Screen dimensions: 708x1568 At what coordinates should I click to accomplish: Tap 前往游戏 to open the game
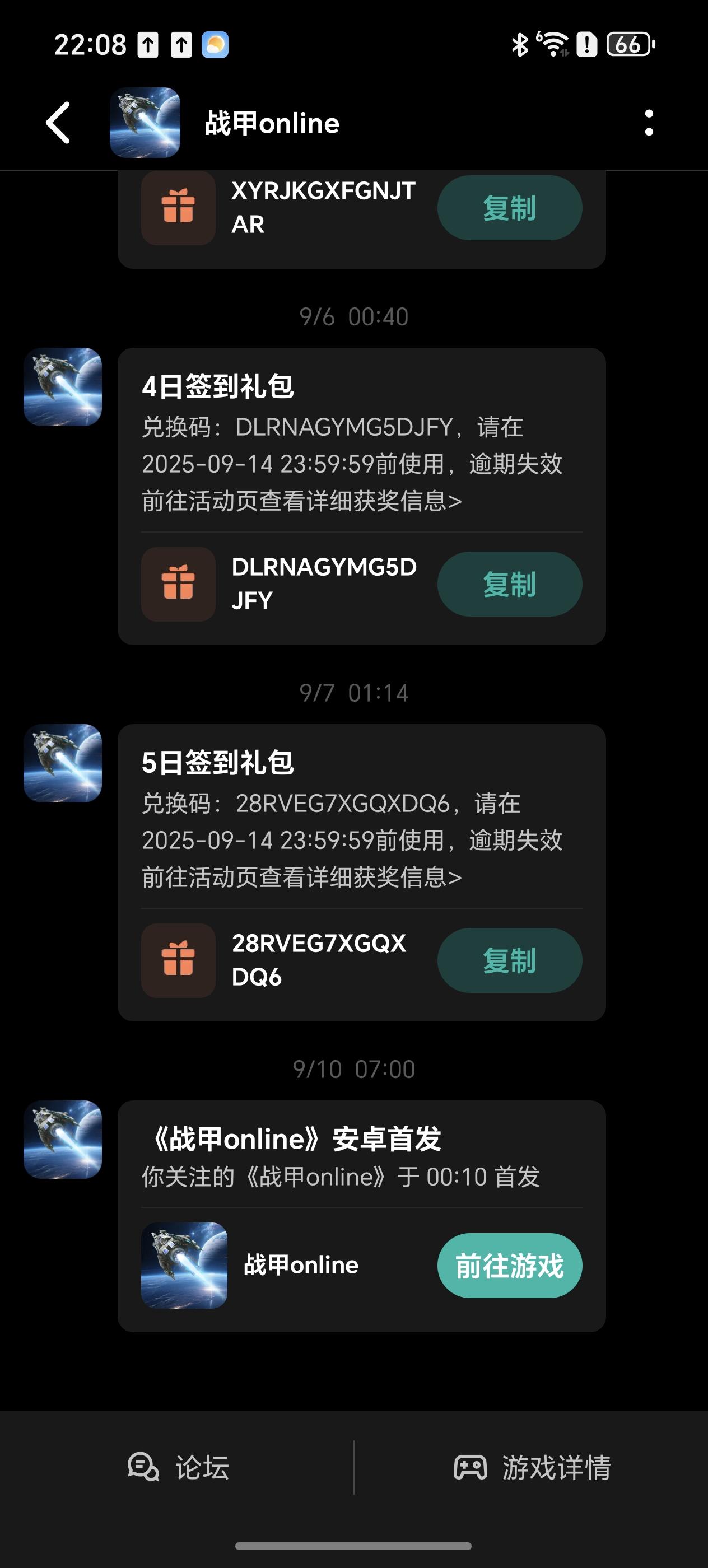click(509, 1266)
